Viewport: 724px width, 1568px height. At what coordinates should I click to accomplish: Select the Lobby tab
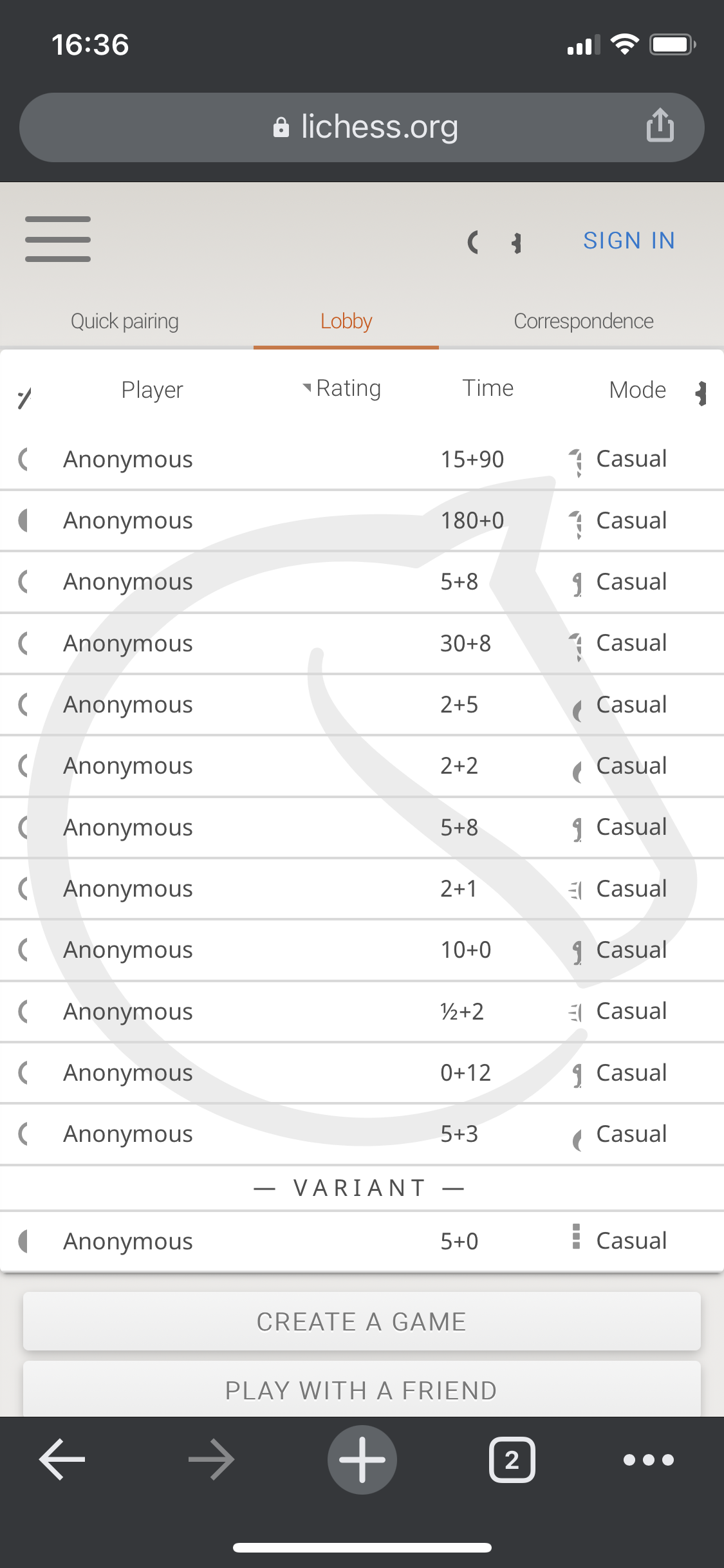(346, 321)
